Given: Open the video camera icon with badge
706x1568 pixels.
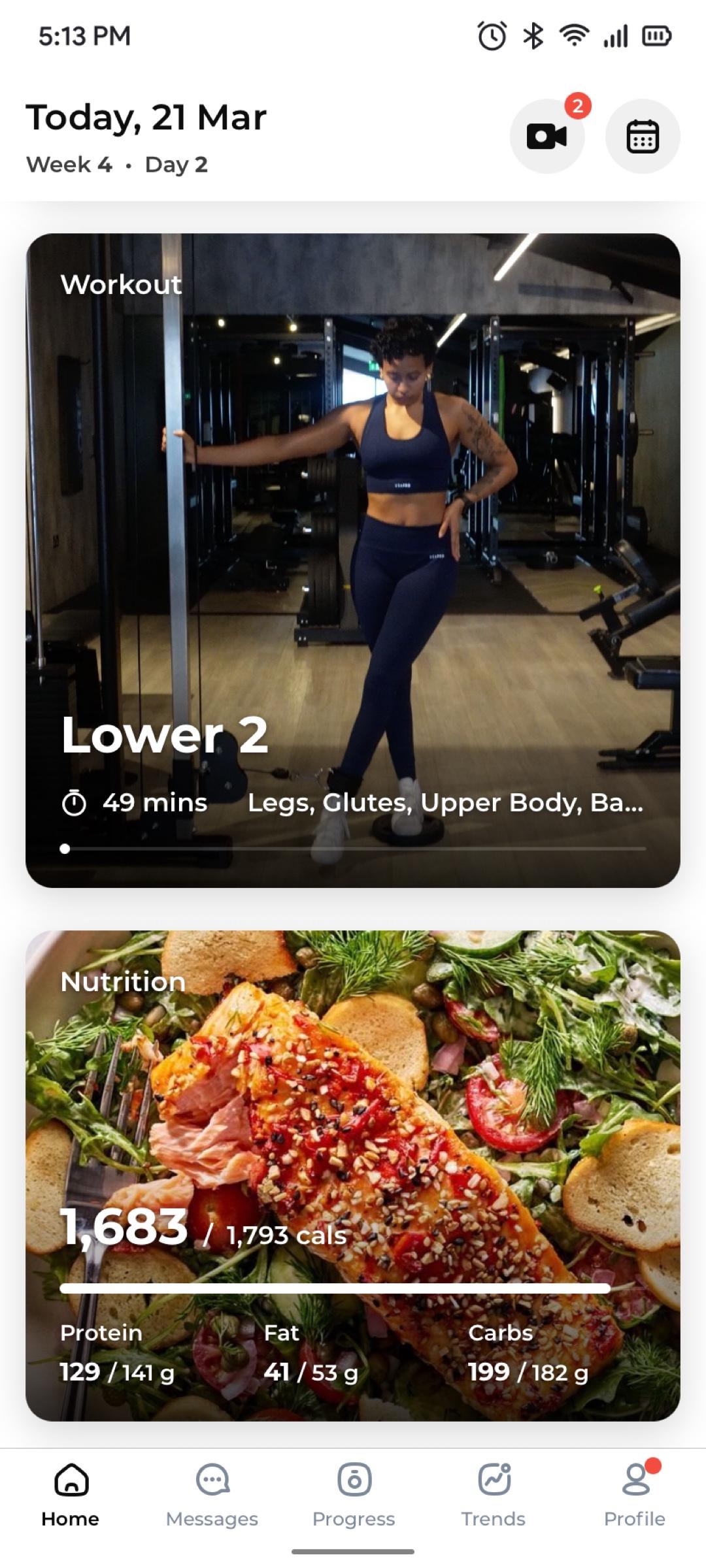Looking at the screenshot, I should point(546,137).
